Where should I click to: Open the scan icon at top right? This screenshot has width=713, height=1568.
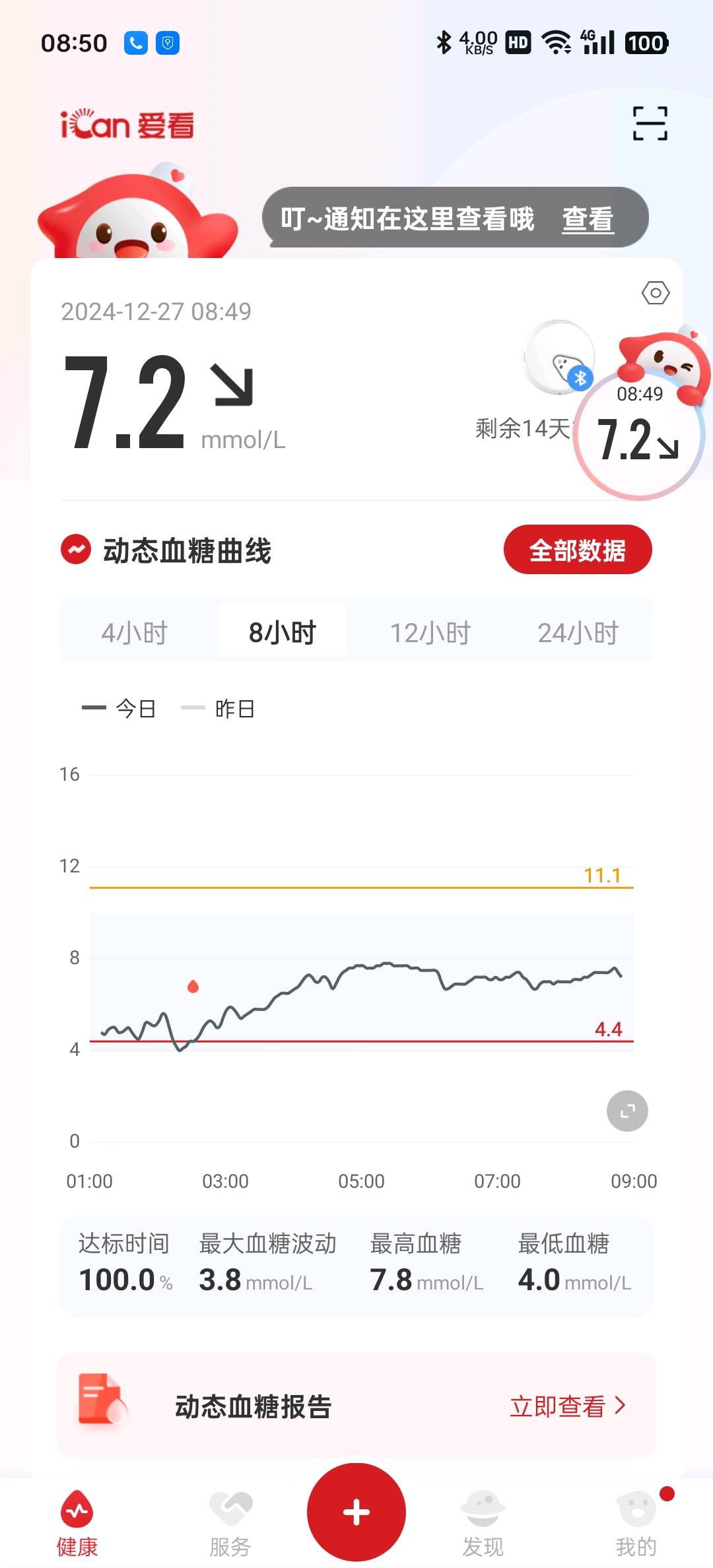click(x=650, y=123)
